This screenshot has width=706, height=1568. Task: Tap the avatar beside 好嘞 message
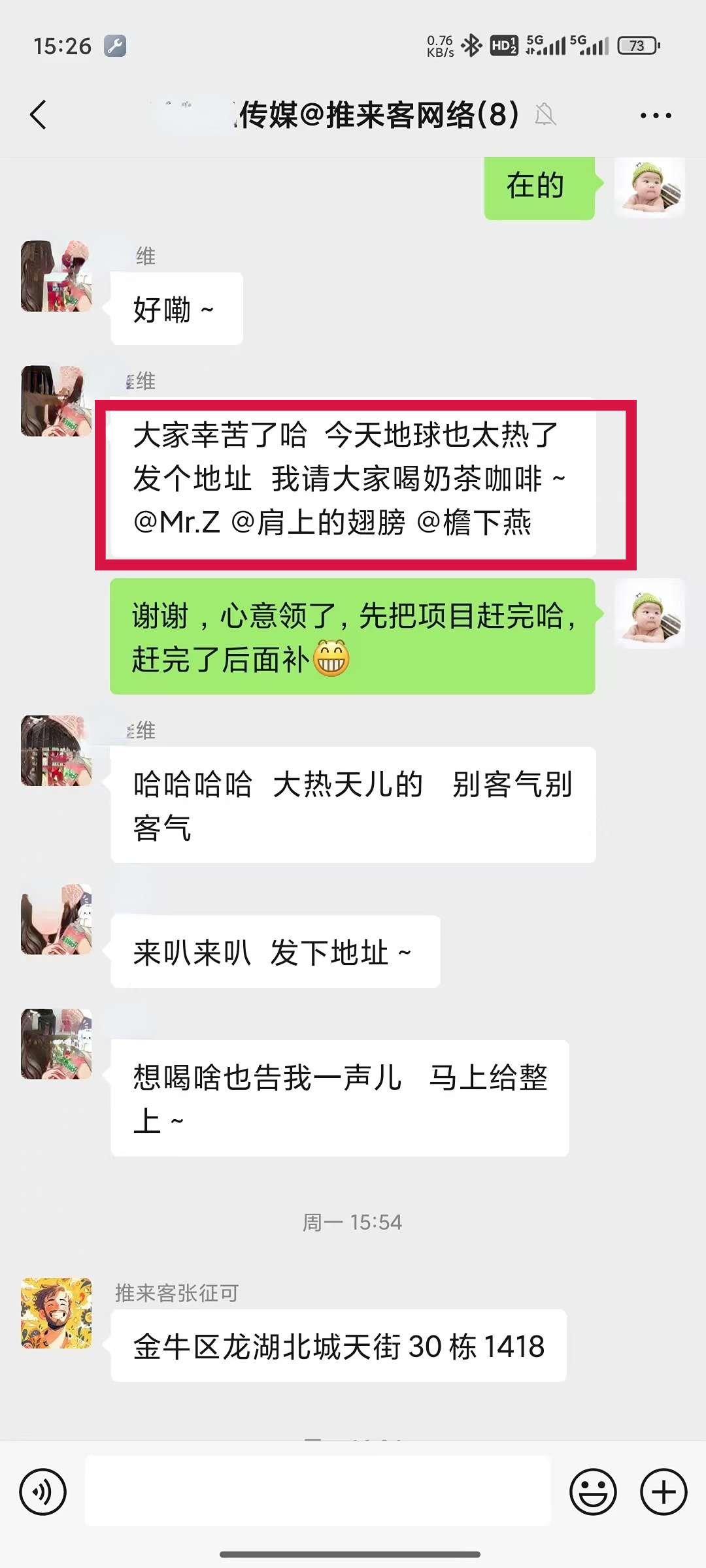point(56,276)
